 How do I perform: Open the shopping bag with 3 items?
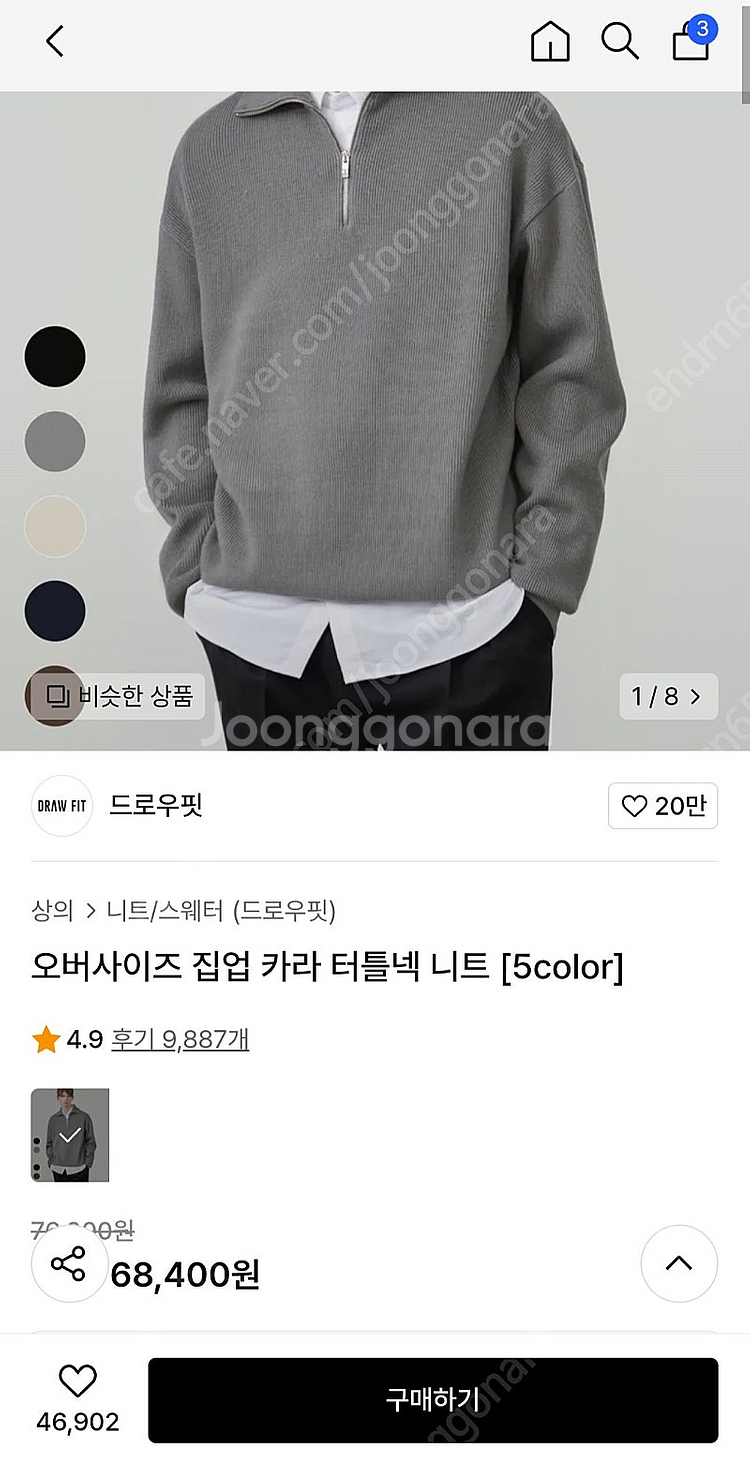tap(693, 41)
